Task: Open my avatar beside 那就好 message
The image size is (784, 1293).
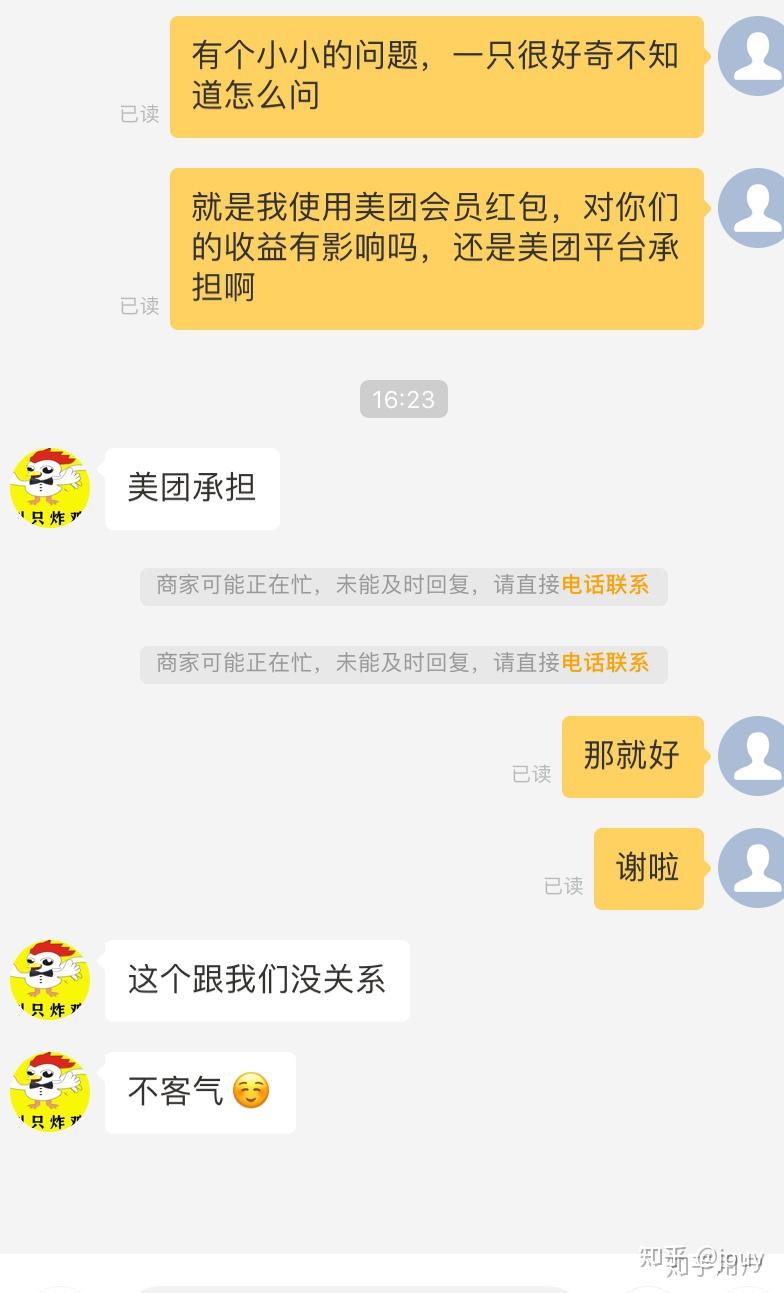Action: [751, 756]
